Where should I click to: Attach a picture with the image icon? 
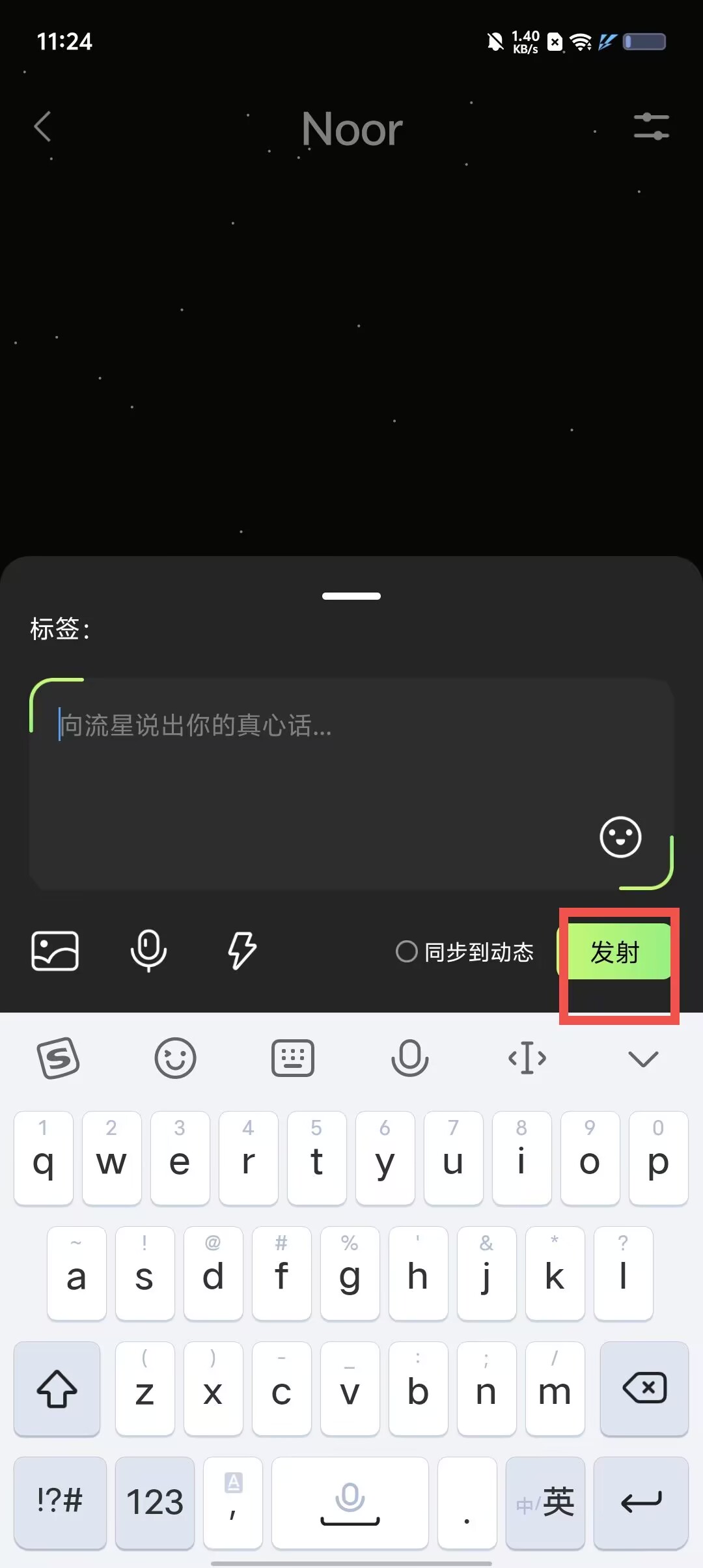pyautogui.click(x=55, y=951)
